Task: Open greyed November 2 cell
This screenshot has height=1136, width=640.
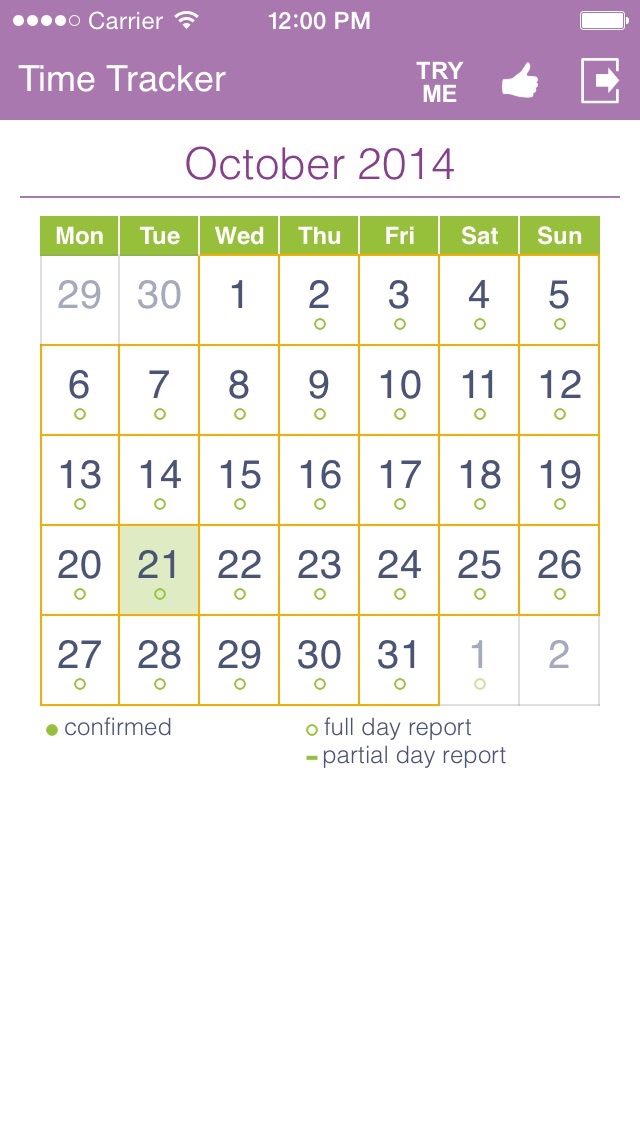Action: click(x=559, y=660)
